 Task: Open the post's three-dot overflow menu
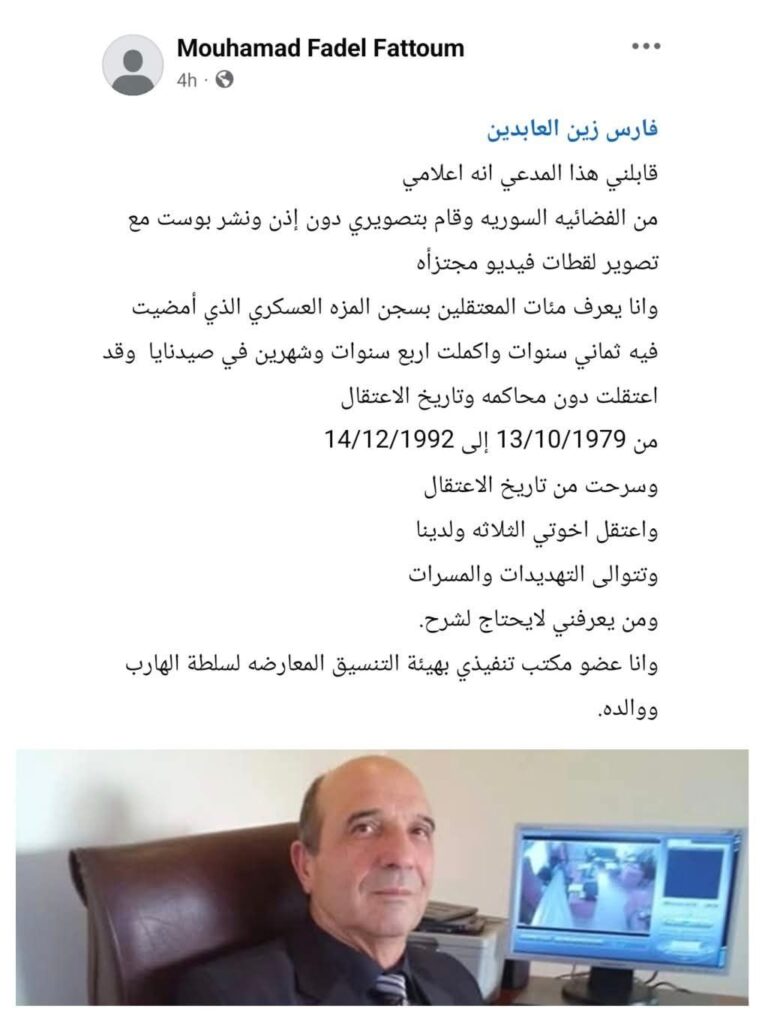(x=645, y=47)
